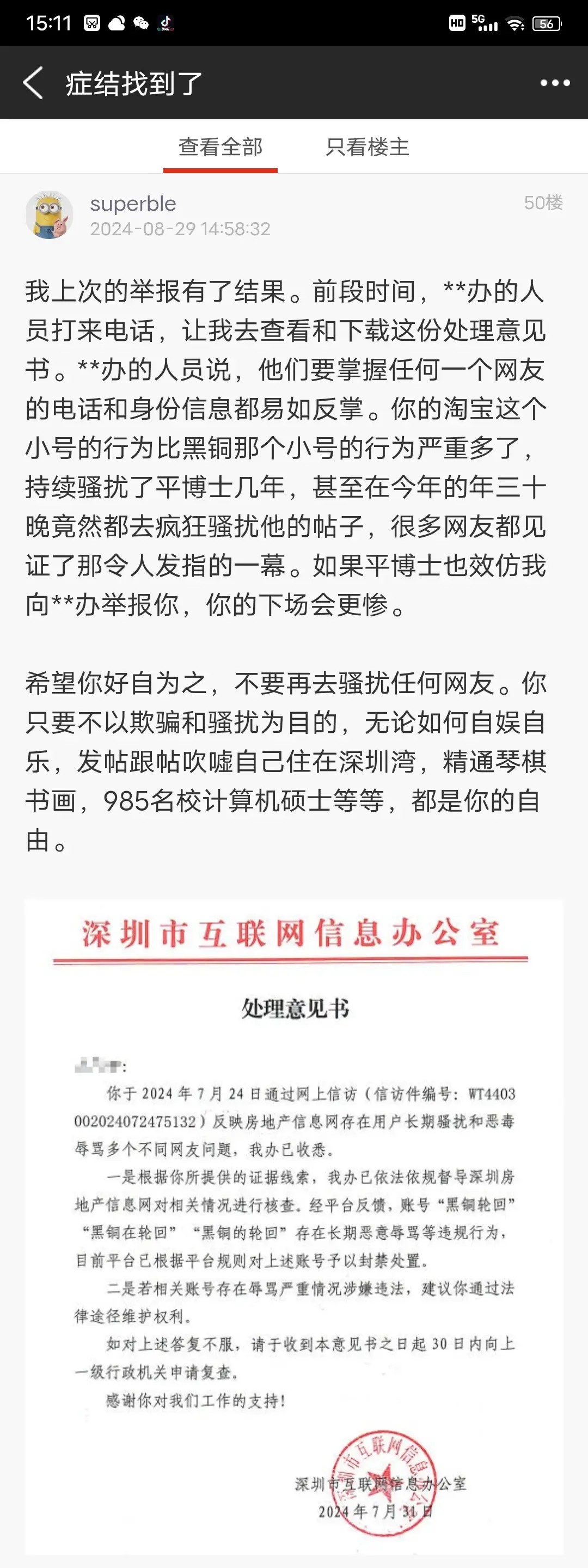This screenshot has height=1568, width=588.
Task: Go back from the 症结找到了 thread
Action: click(33, 83)
